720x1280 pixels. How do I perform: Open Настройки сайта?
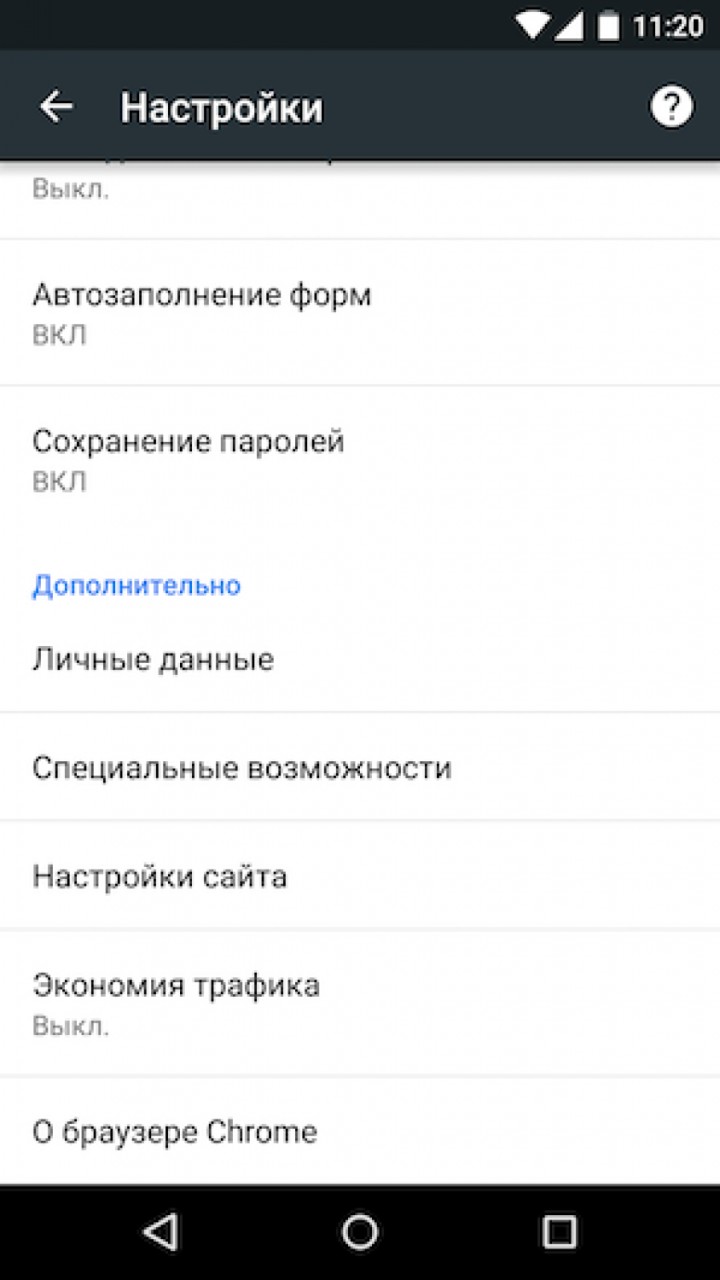(x=360, y=876)
